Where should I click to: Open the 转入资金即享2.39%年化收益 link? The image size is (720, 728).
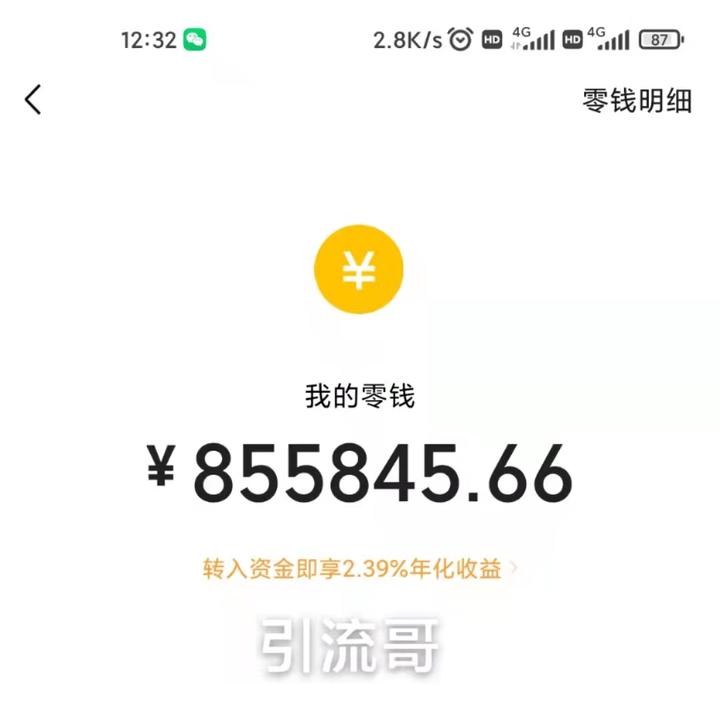(360, 569)
